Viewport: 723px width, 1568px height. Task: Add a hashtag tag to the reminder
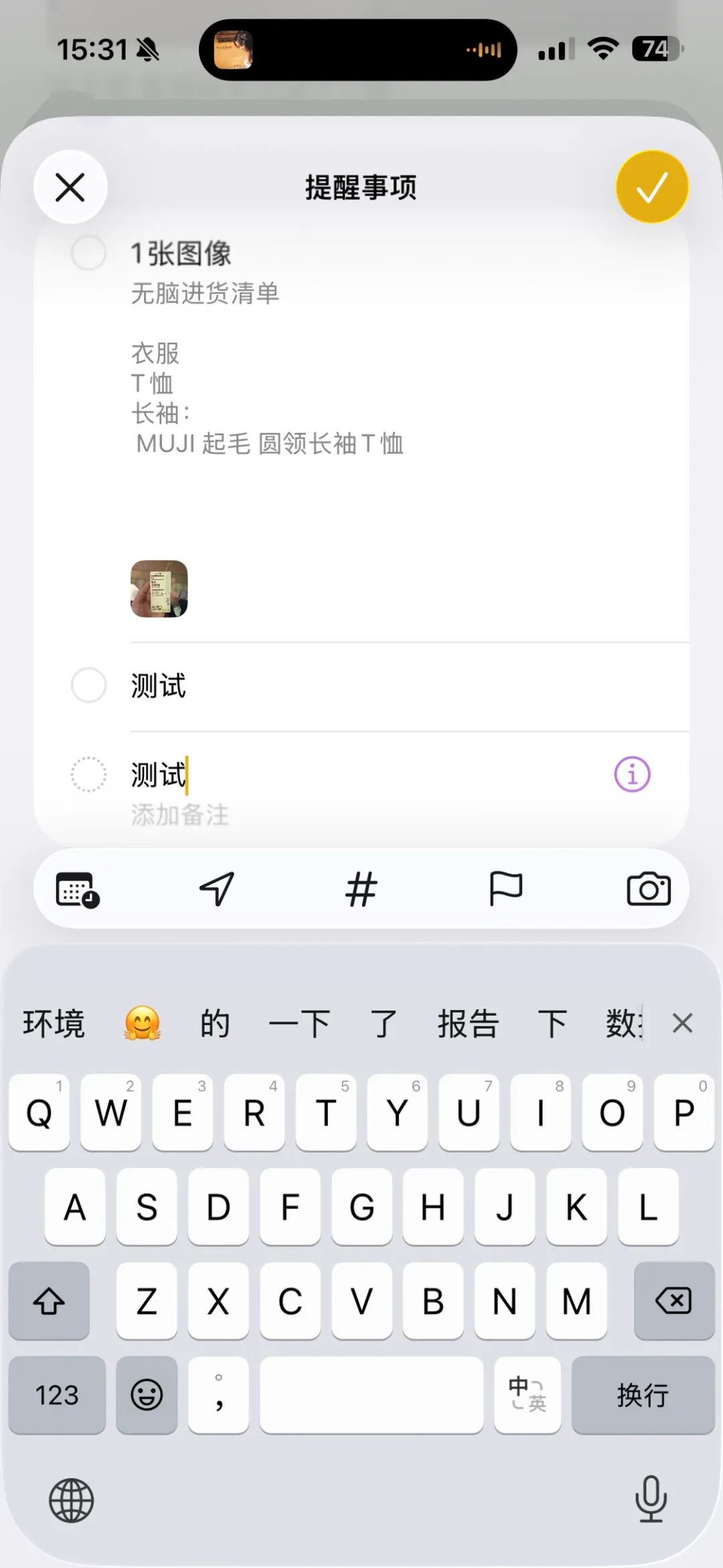point(361,889)
